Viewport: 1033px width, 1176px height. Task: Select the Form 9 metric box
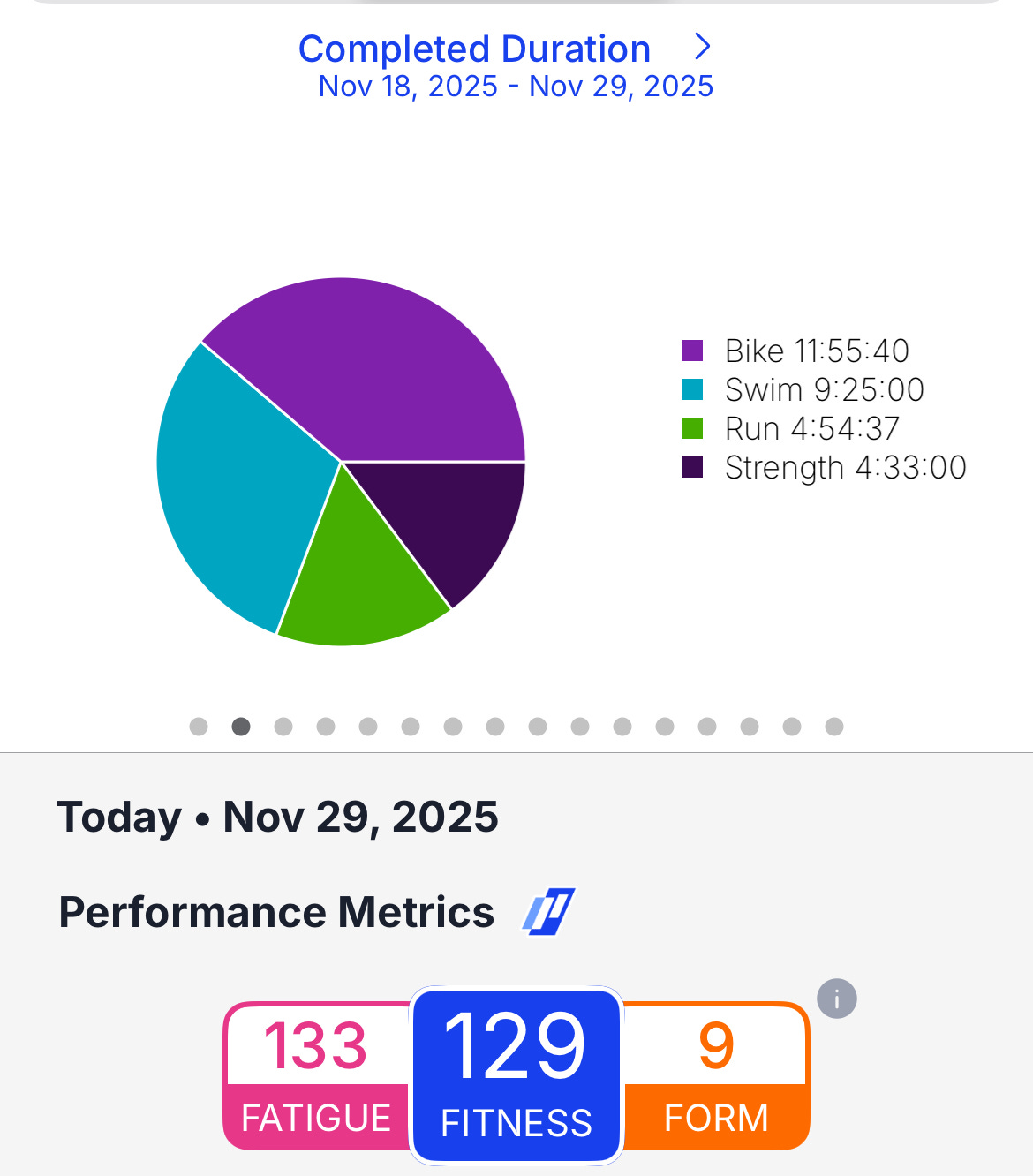click(716, 1075)
